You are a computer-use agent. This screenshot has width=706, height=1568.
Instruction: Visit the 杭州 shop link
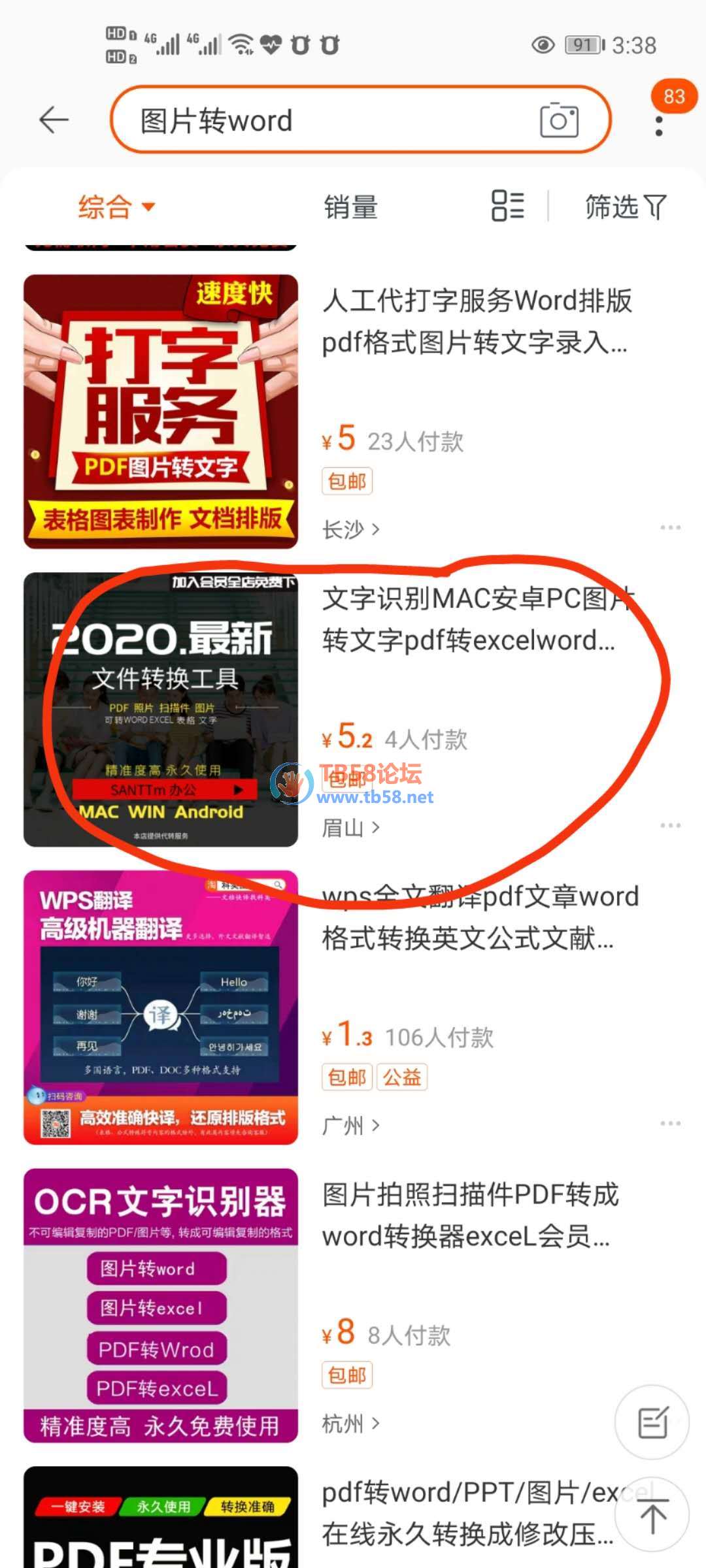tap(350, 1424)
